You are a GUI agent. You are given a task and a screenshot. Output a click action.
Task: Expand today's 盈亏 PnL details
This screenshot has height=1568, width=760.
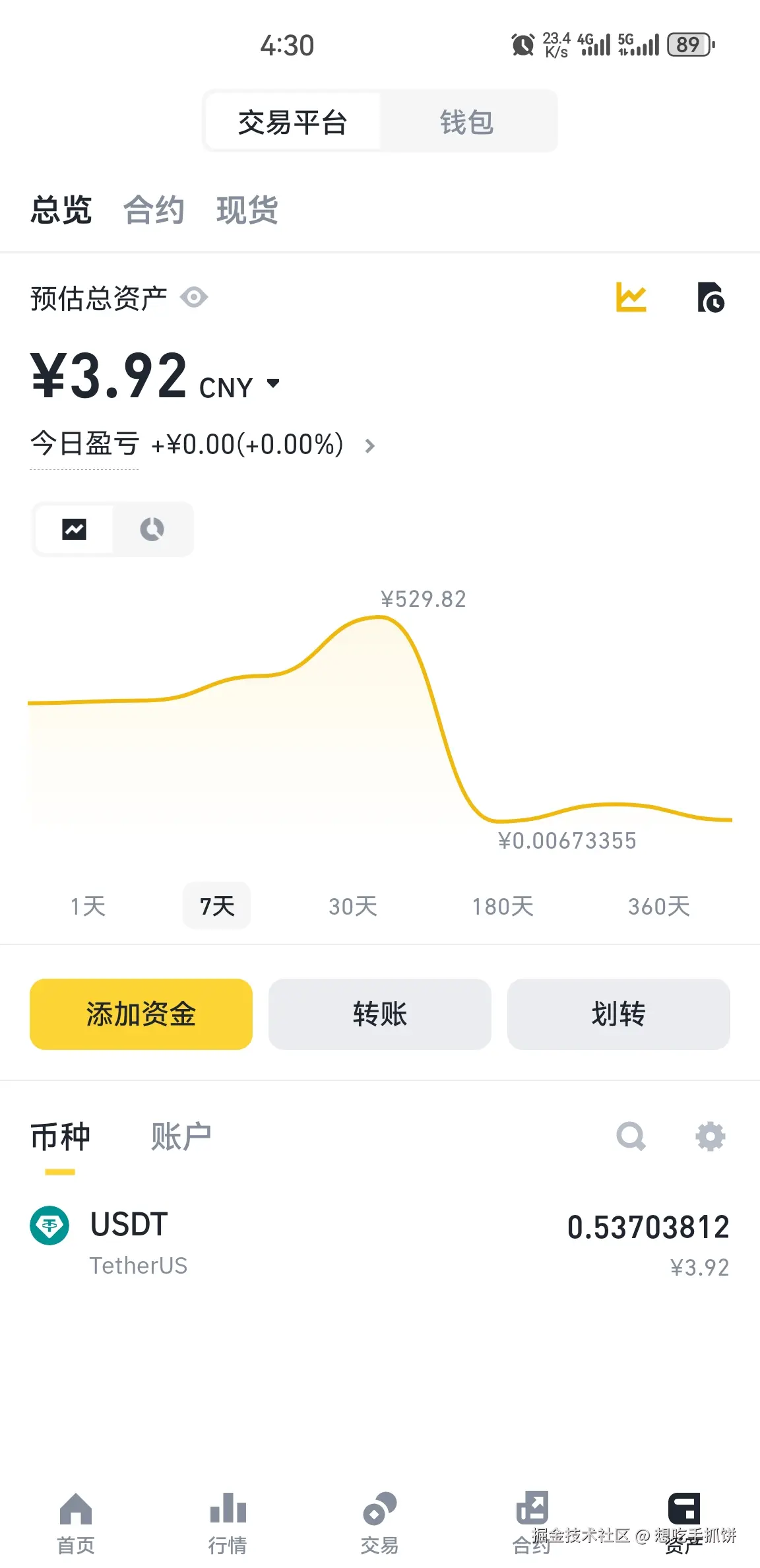[369, 446]
